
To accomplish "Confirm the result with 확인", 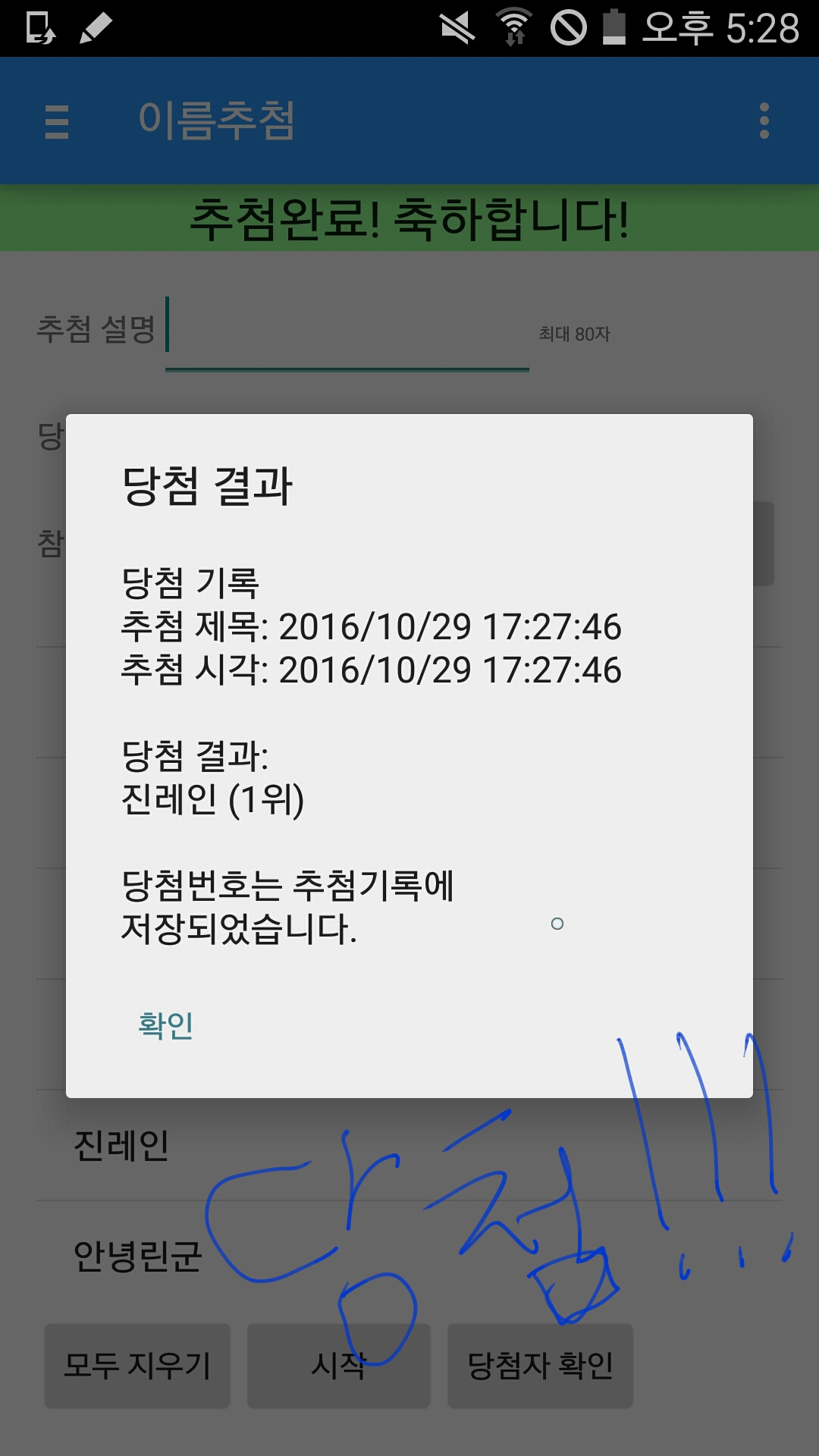I will tap(165, 1025).
